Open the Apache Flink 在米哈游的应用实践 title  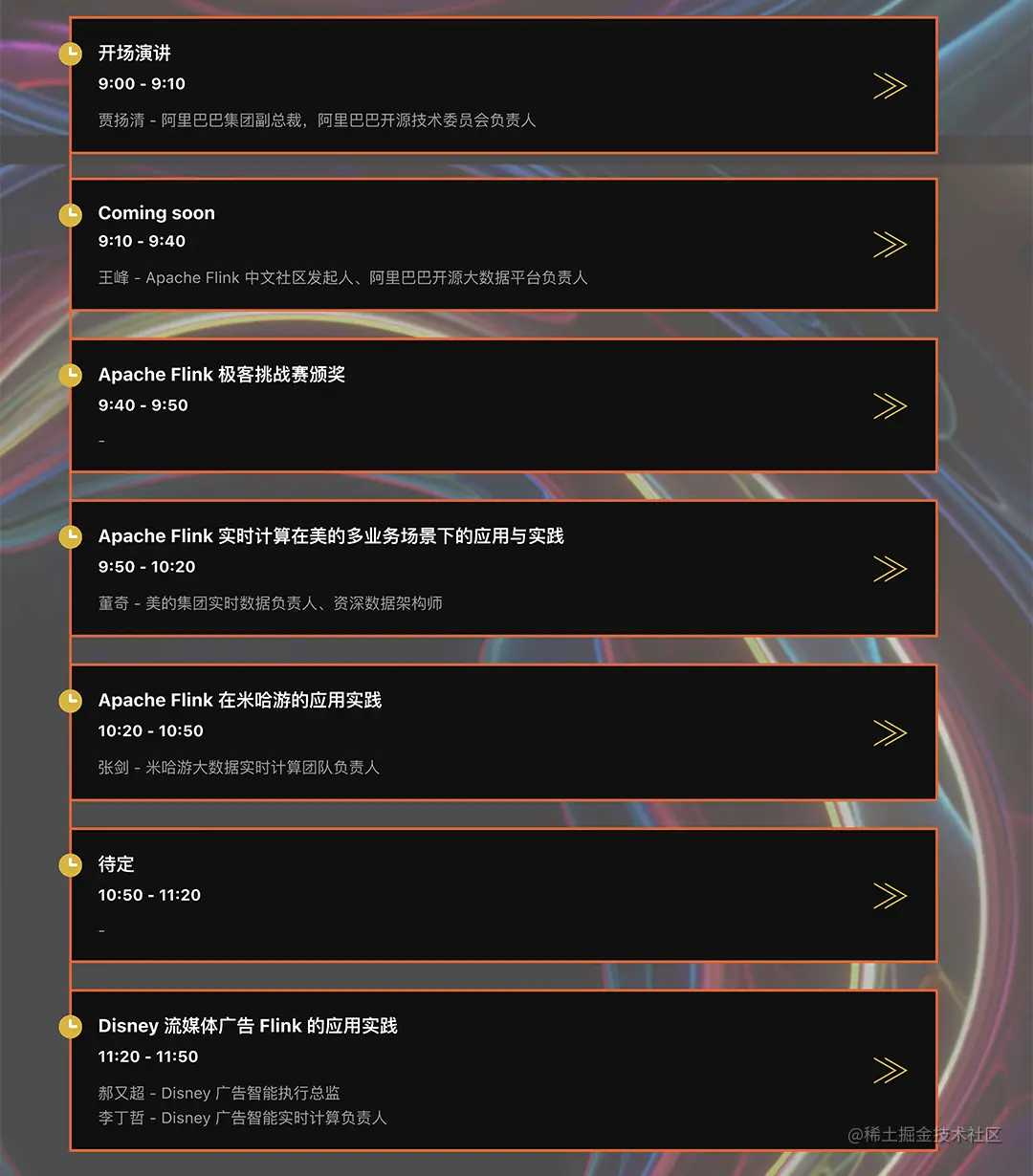tap(240, 700)
